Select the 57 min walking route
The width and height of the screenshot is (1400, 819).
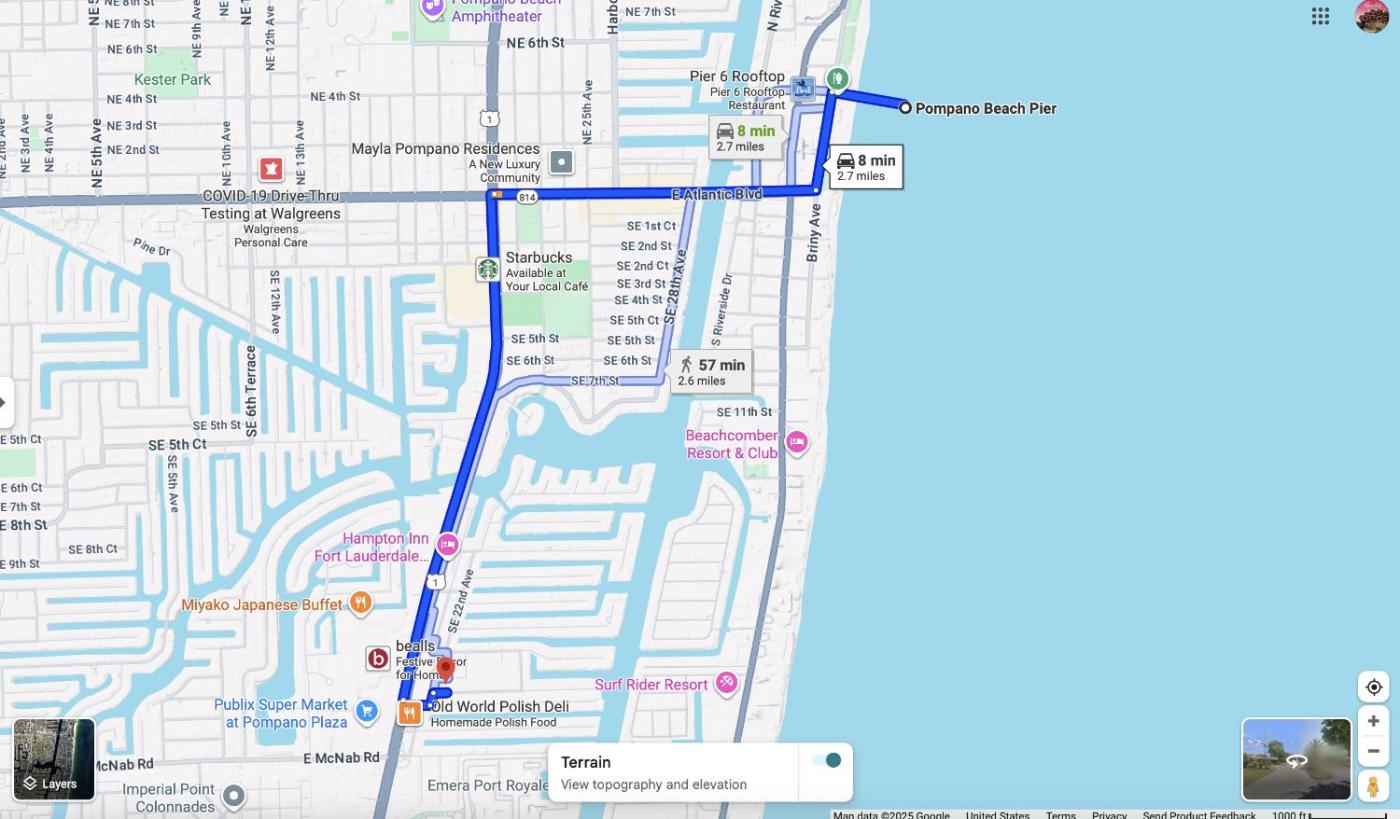(x=712, y=371)
